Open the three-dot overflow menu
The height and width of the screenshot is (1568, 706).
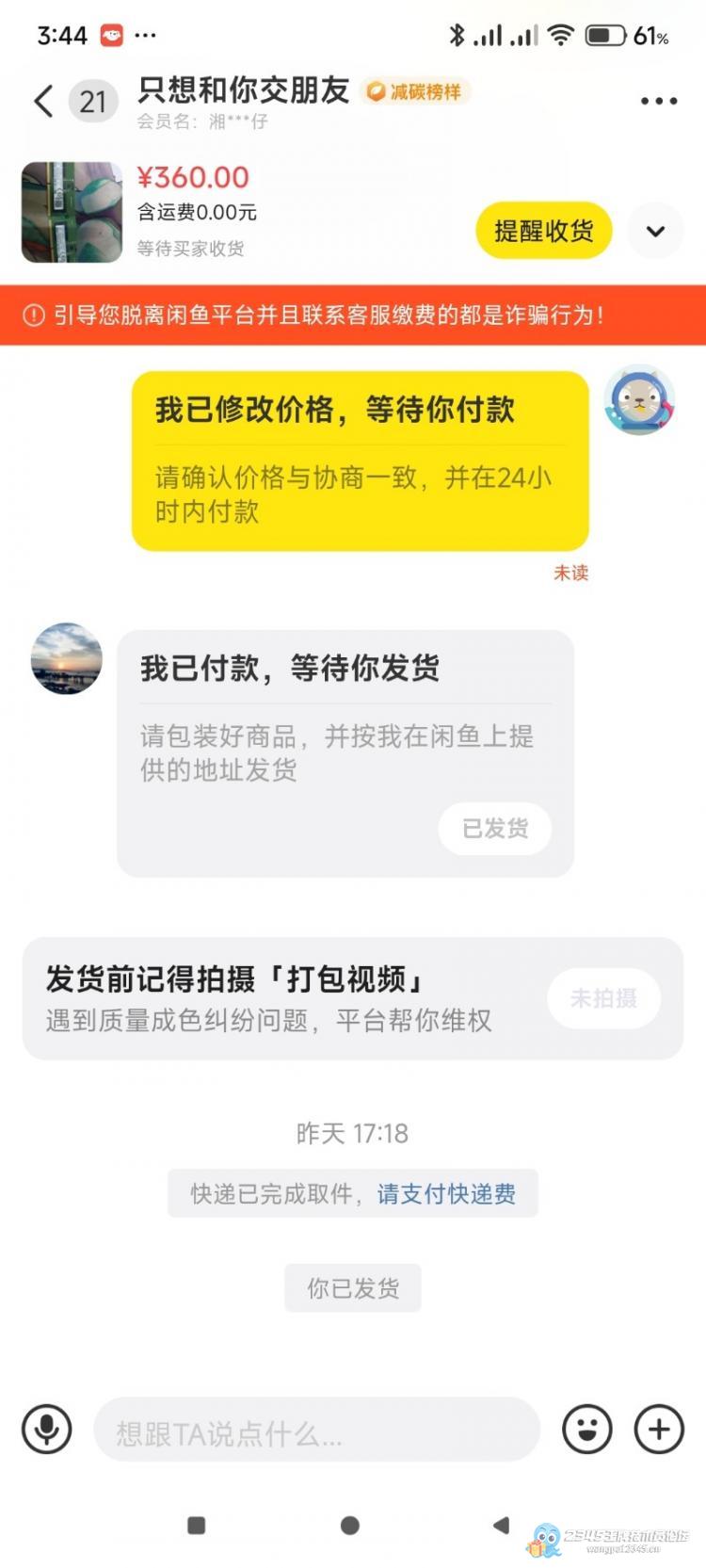658,101
